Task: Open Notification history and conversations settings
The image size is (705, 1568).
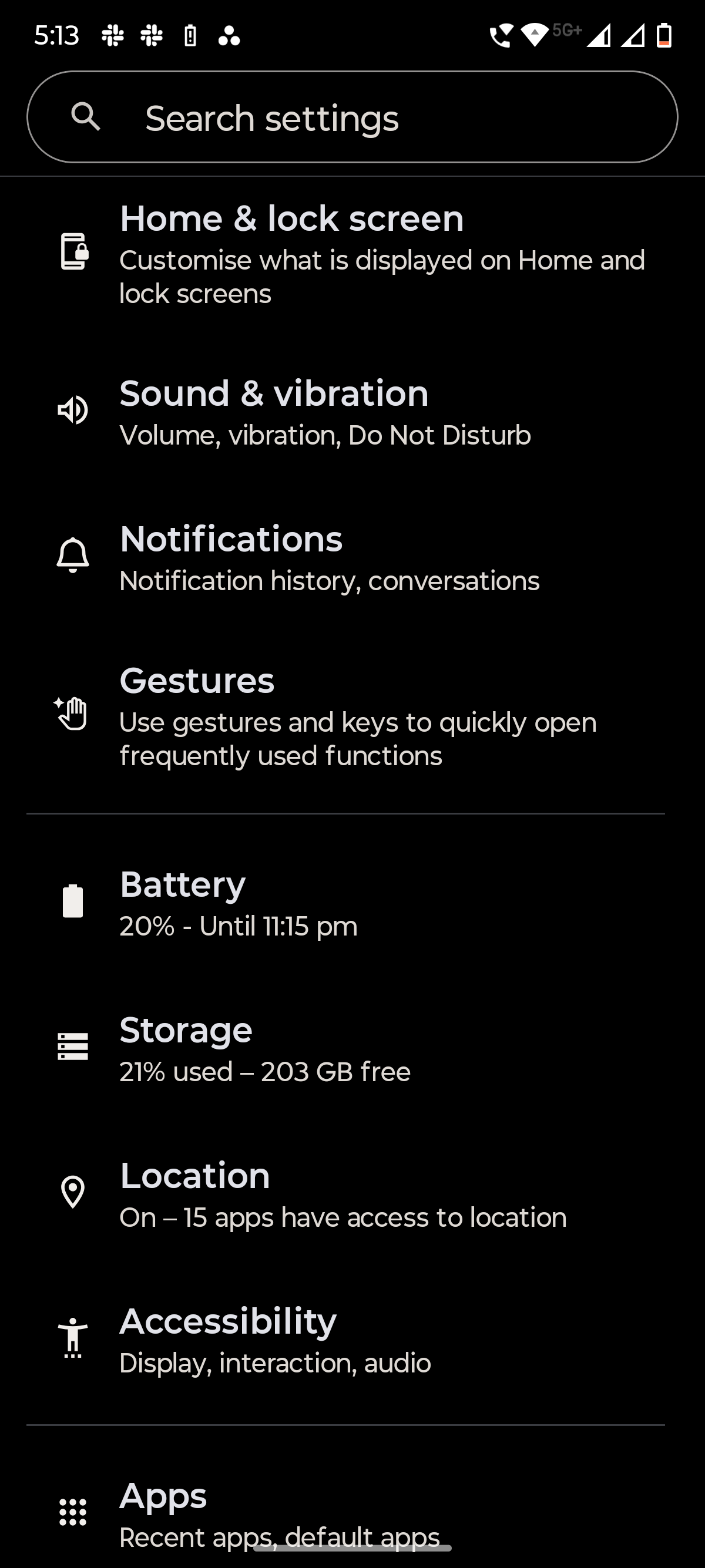Action: point(330,557)
